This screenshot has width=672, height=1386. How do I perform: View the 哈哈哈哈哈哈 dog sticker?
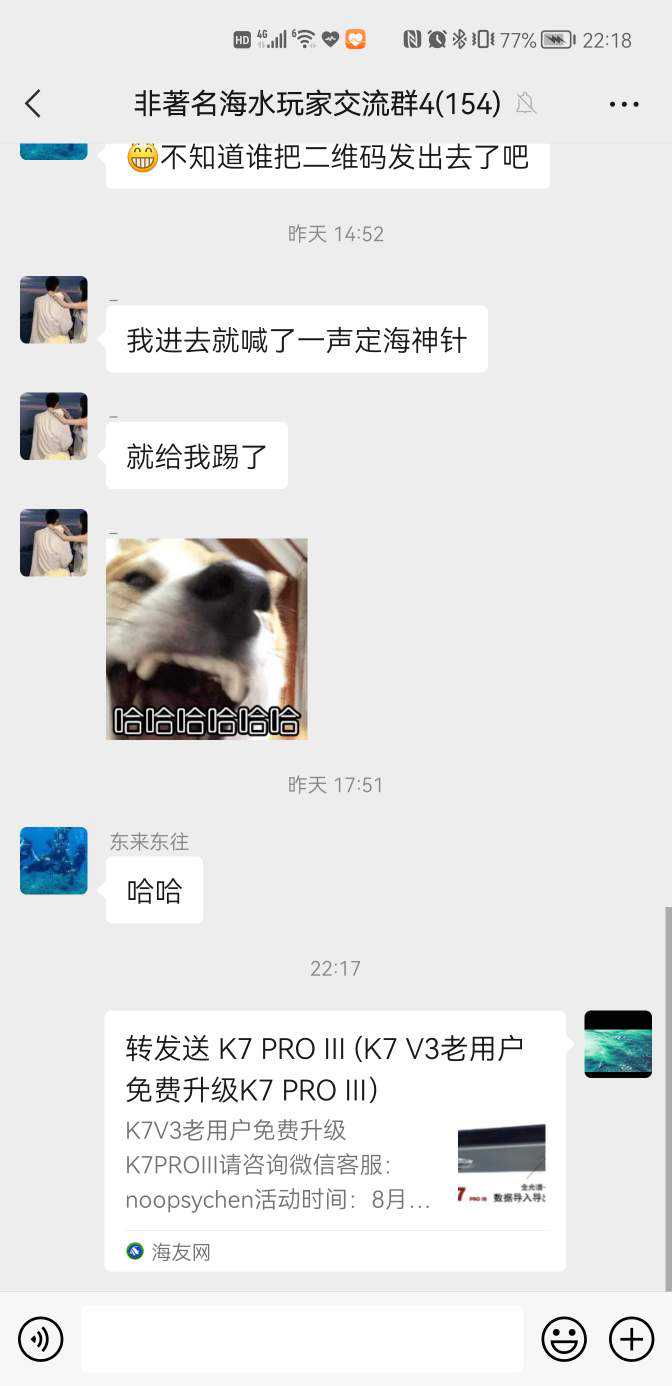pos(207,639)
